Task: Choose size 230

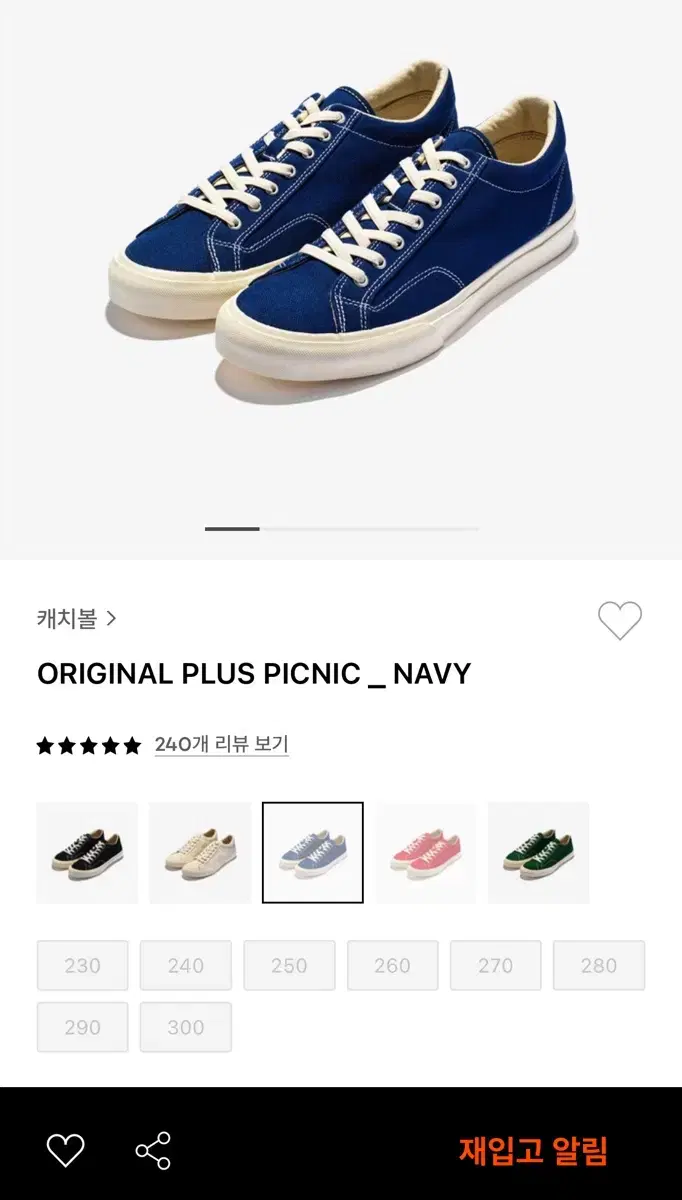Action: (82, 966)
